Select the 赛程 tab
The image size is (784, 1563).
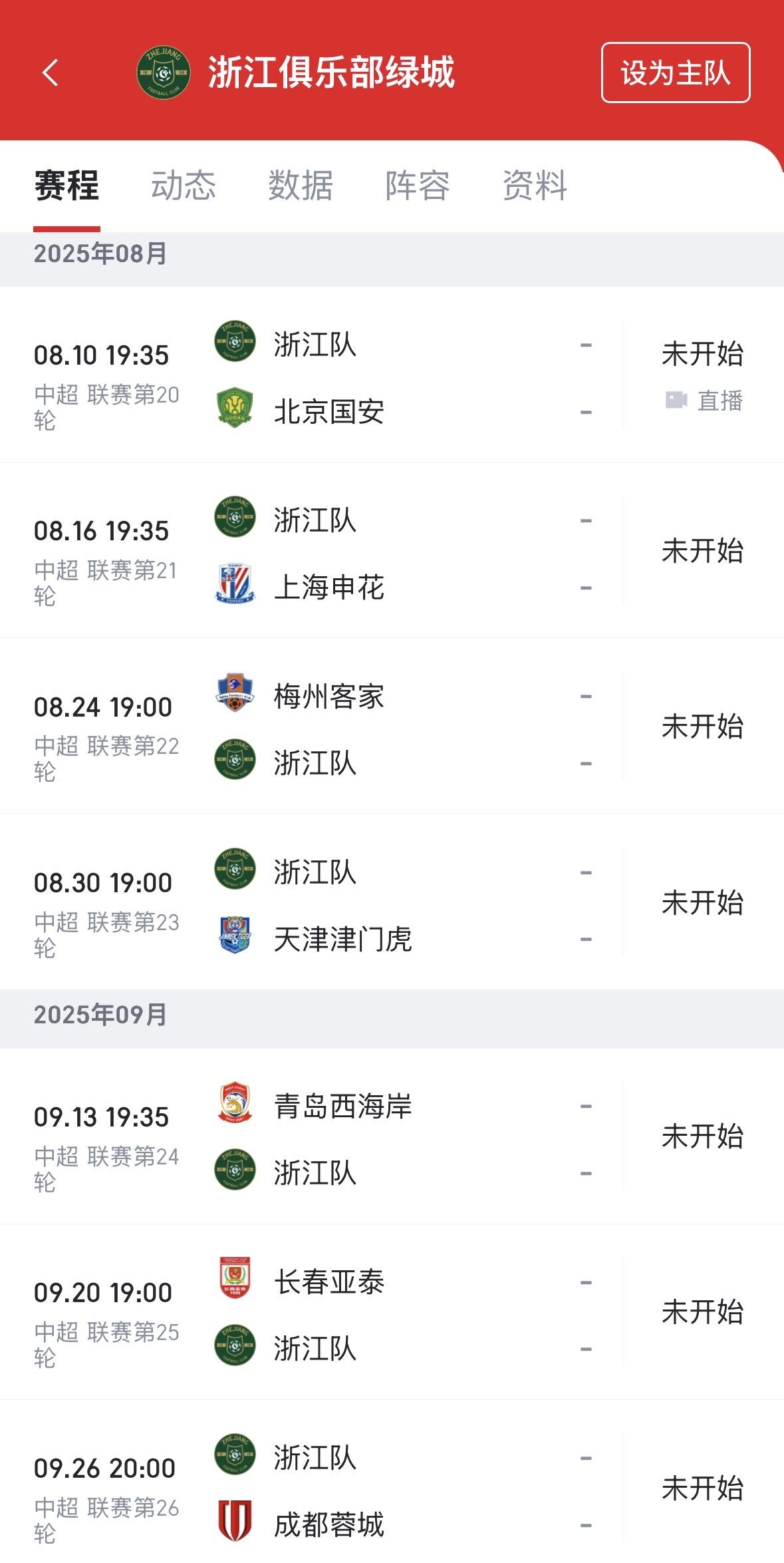[66, 185]
